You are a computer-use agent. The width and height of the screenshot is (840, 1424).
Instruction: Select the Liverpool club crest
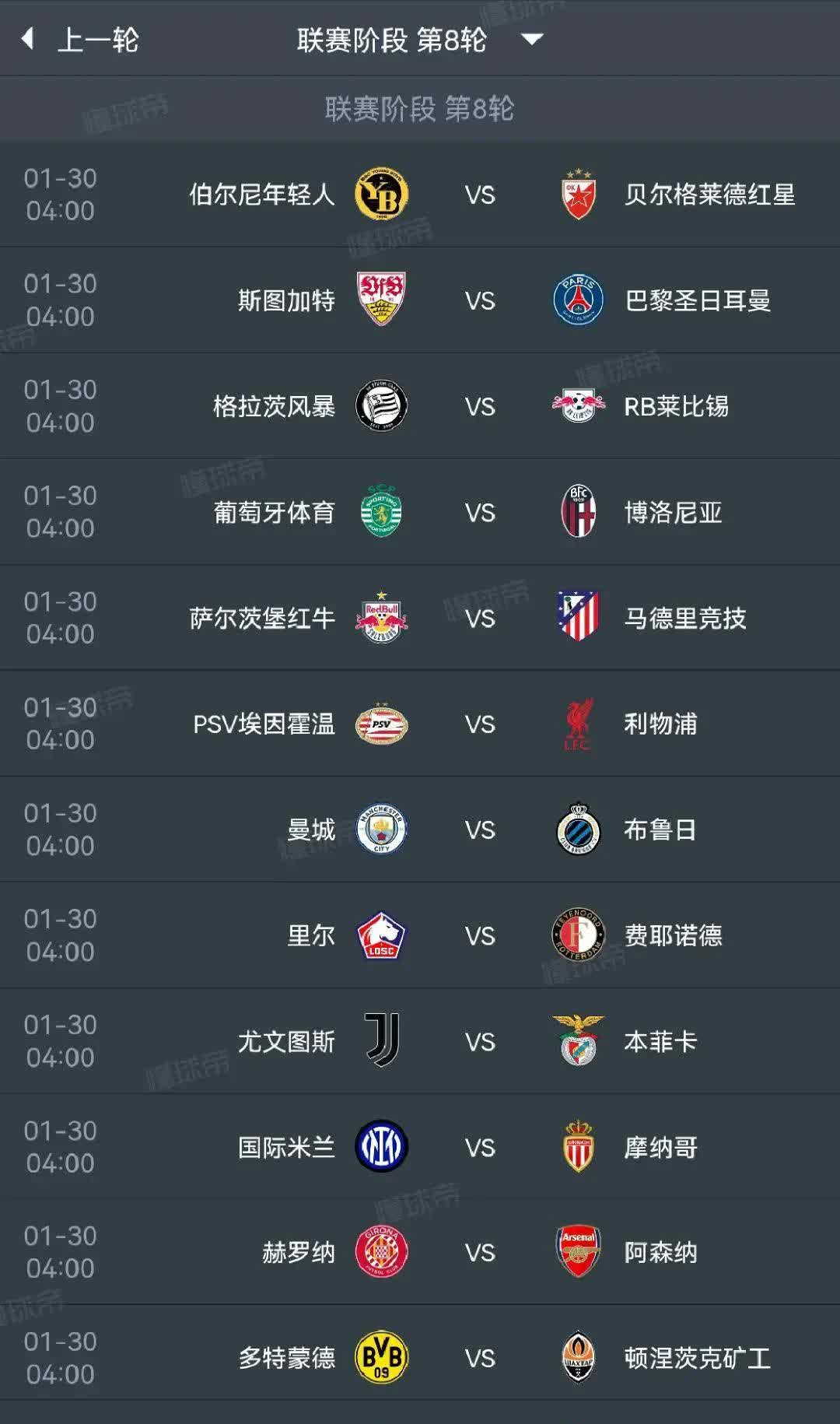tap(577, 724)
